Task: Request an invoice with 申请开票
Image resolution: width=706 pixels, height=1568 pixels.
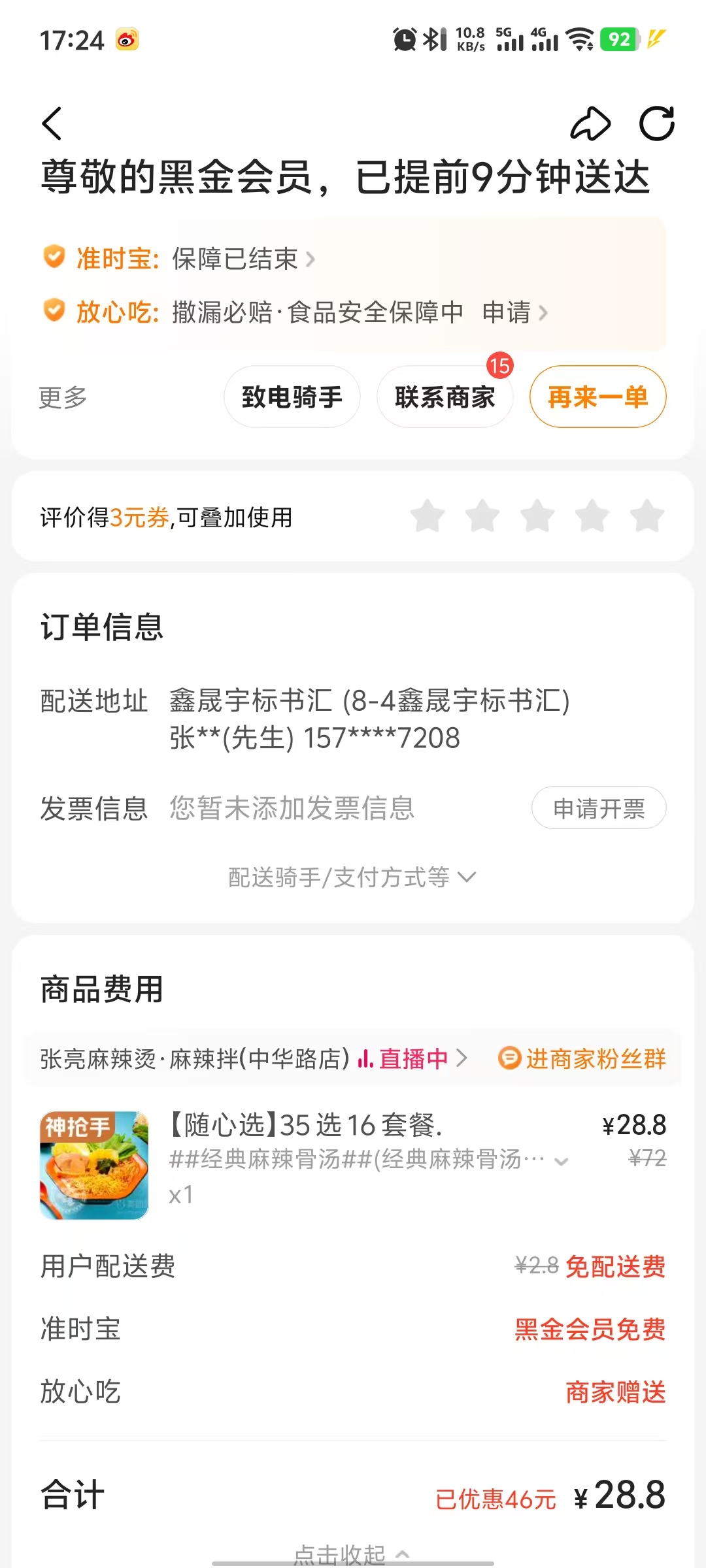Action: click(x=599, y=809)
